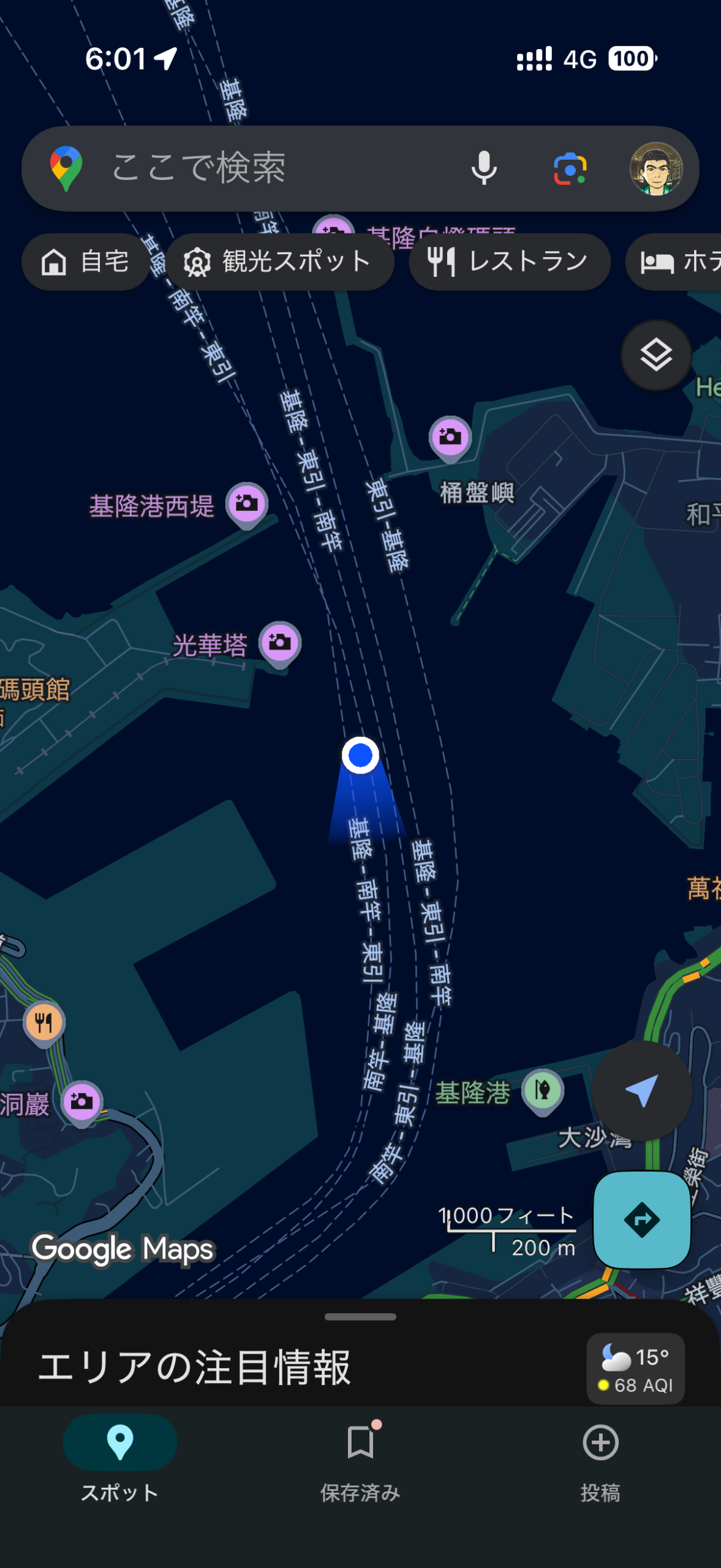Recenter map on my location
The image size is (721, 1568).
(641, 1090)
